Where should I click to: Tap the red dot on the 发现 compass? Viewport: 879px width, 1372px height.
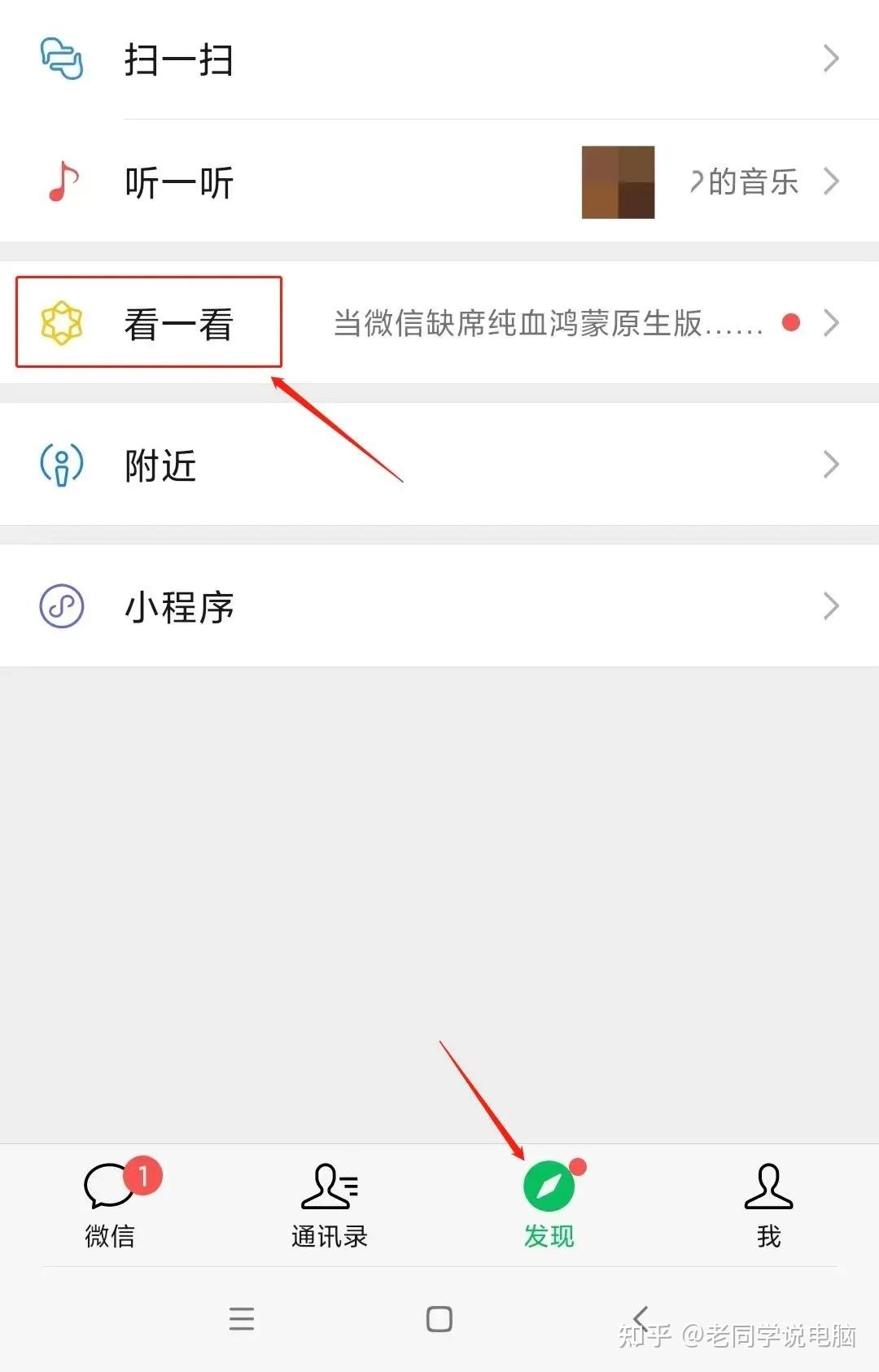tap(578, 1166)
